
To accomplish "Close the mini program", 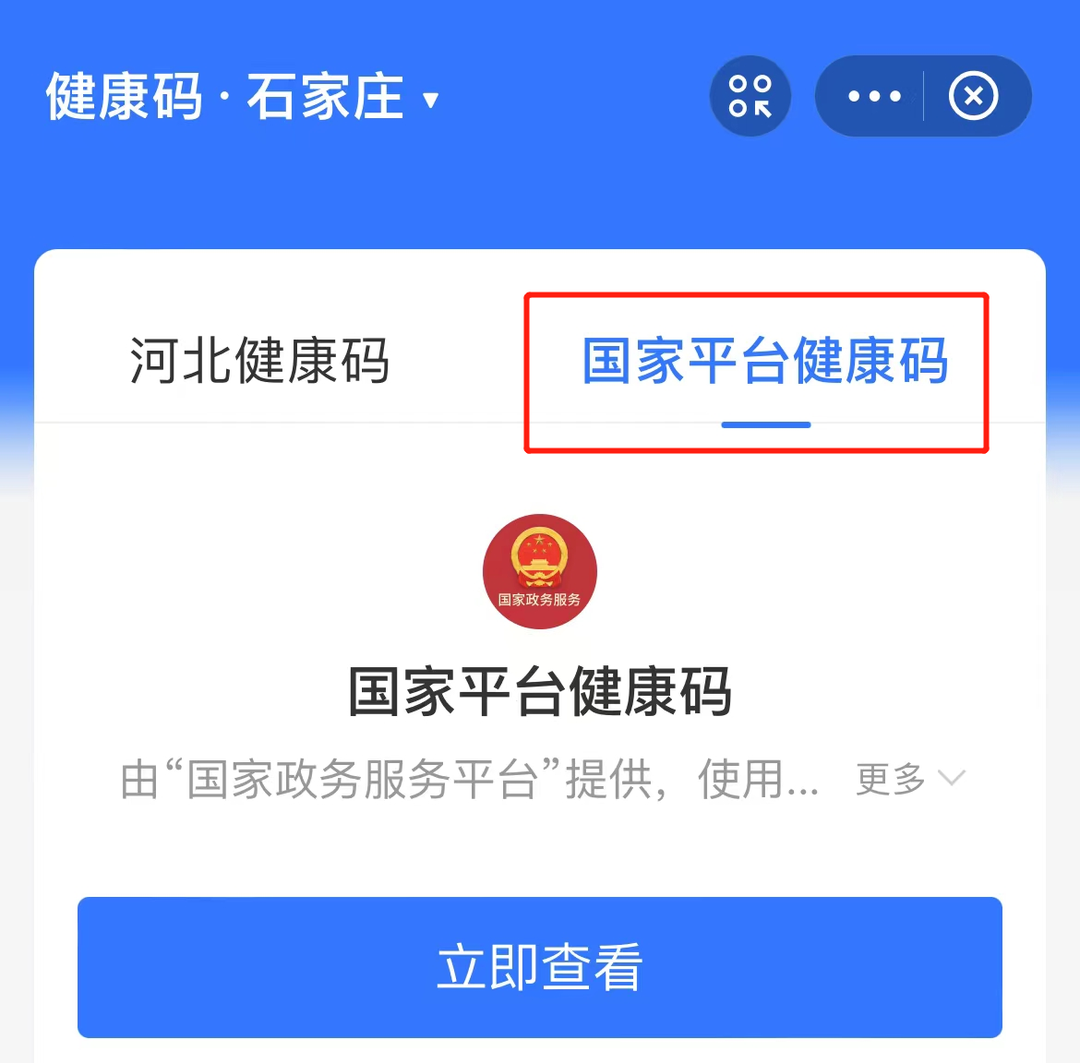I will [973, 97].
